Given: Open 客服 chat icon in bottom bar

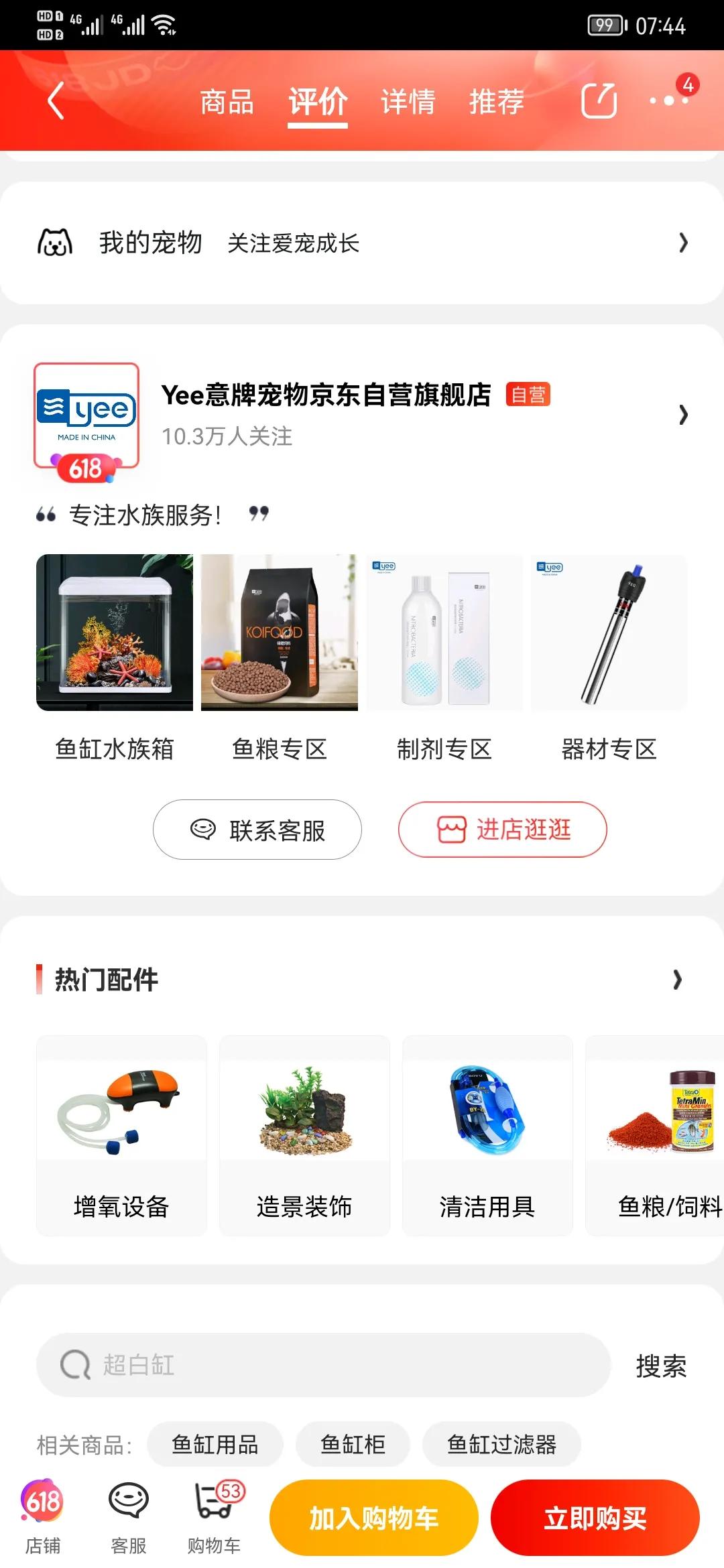Looking at the screenshot, I should pyautogui.click(x=127, y=1508).
